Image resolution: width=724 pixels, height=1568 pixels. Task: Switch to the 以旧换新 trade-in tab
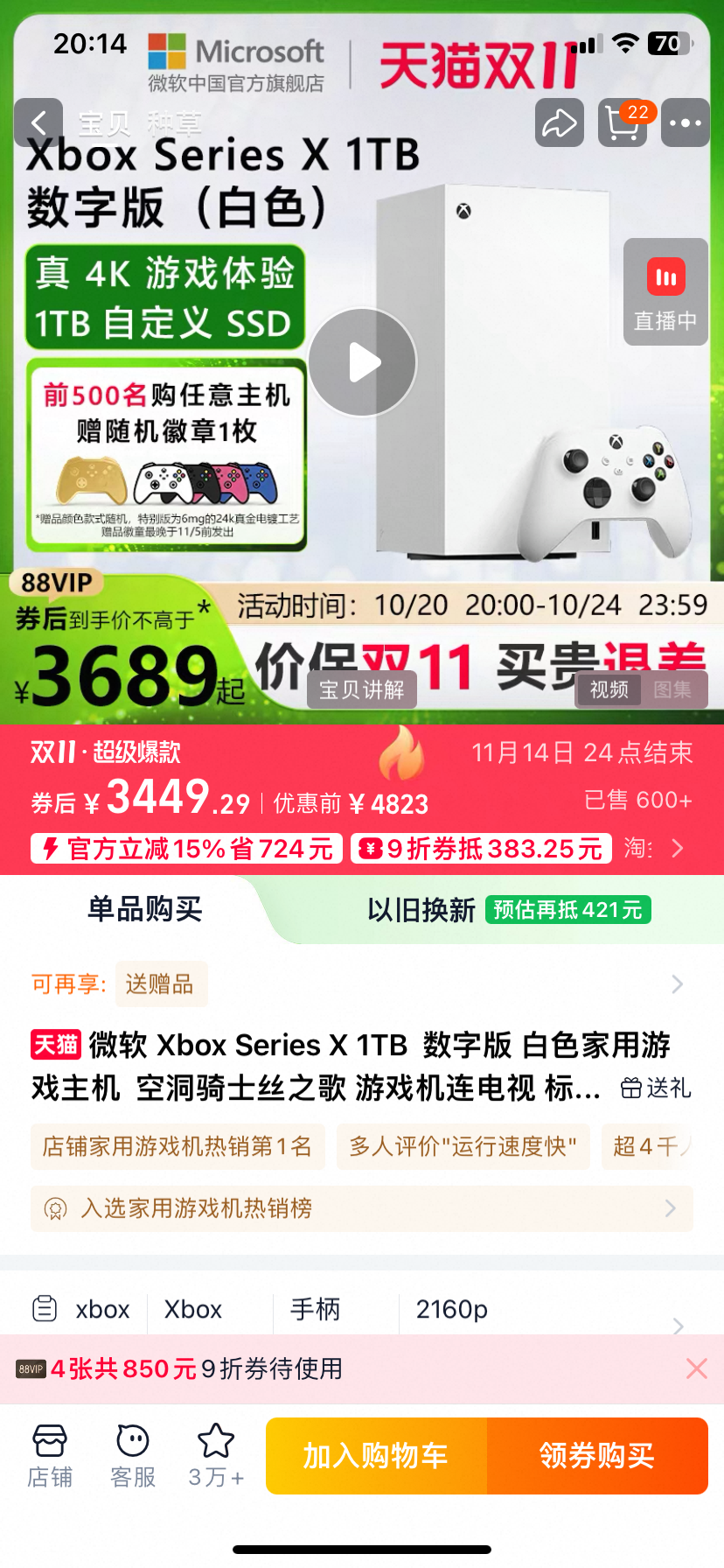click(421, 910)
